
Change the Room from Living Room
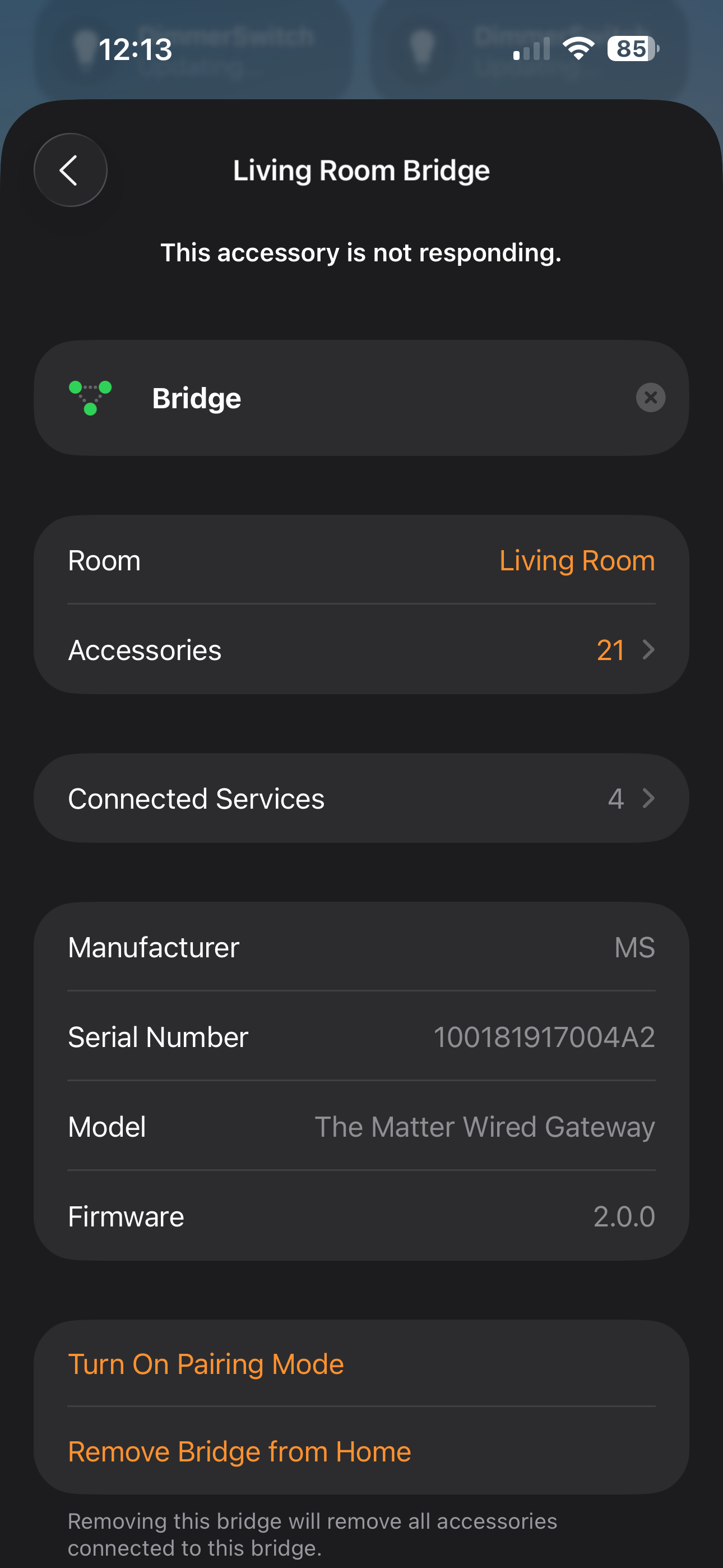pos(576,561)
